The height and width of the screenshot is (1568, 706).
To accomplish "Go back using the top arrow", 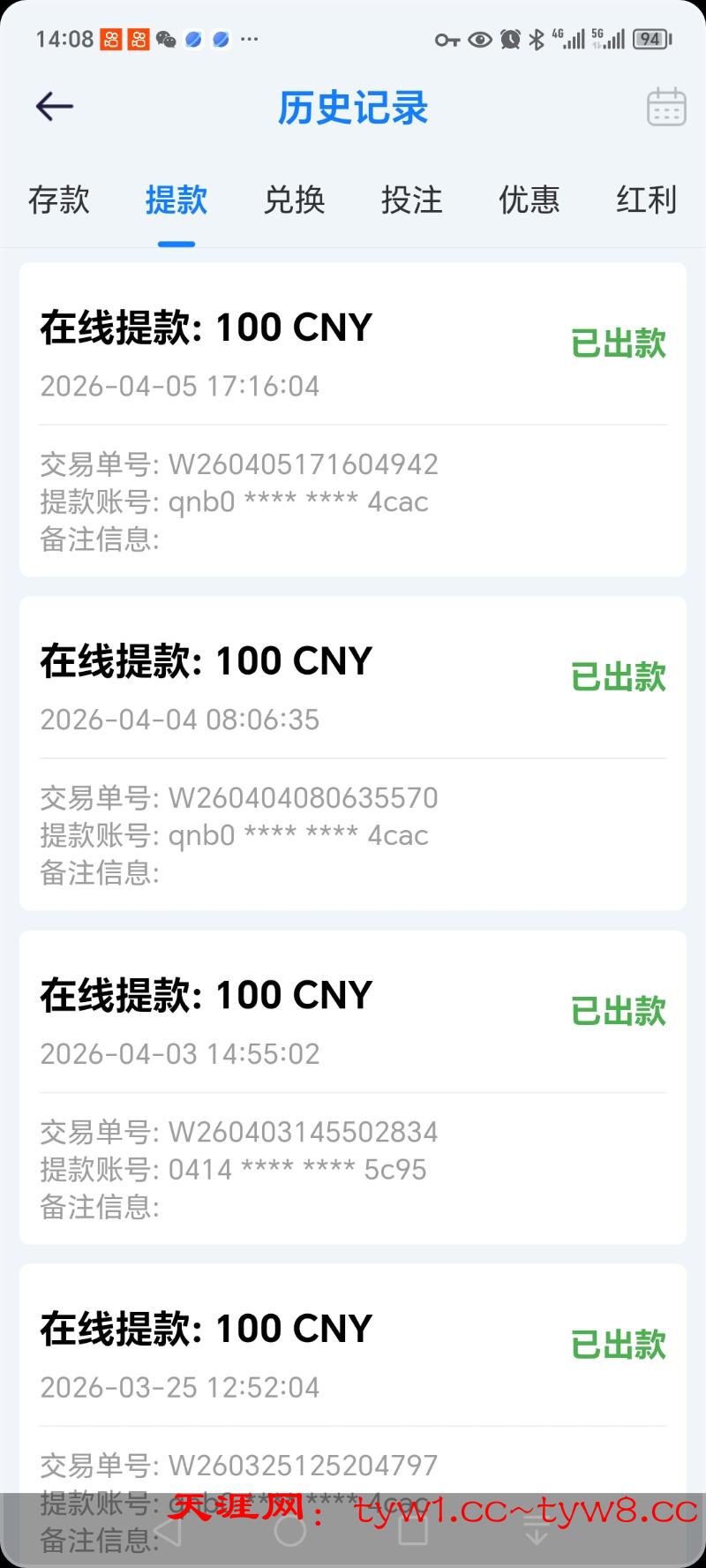I will (x=55, y=108).
